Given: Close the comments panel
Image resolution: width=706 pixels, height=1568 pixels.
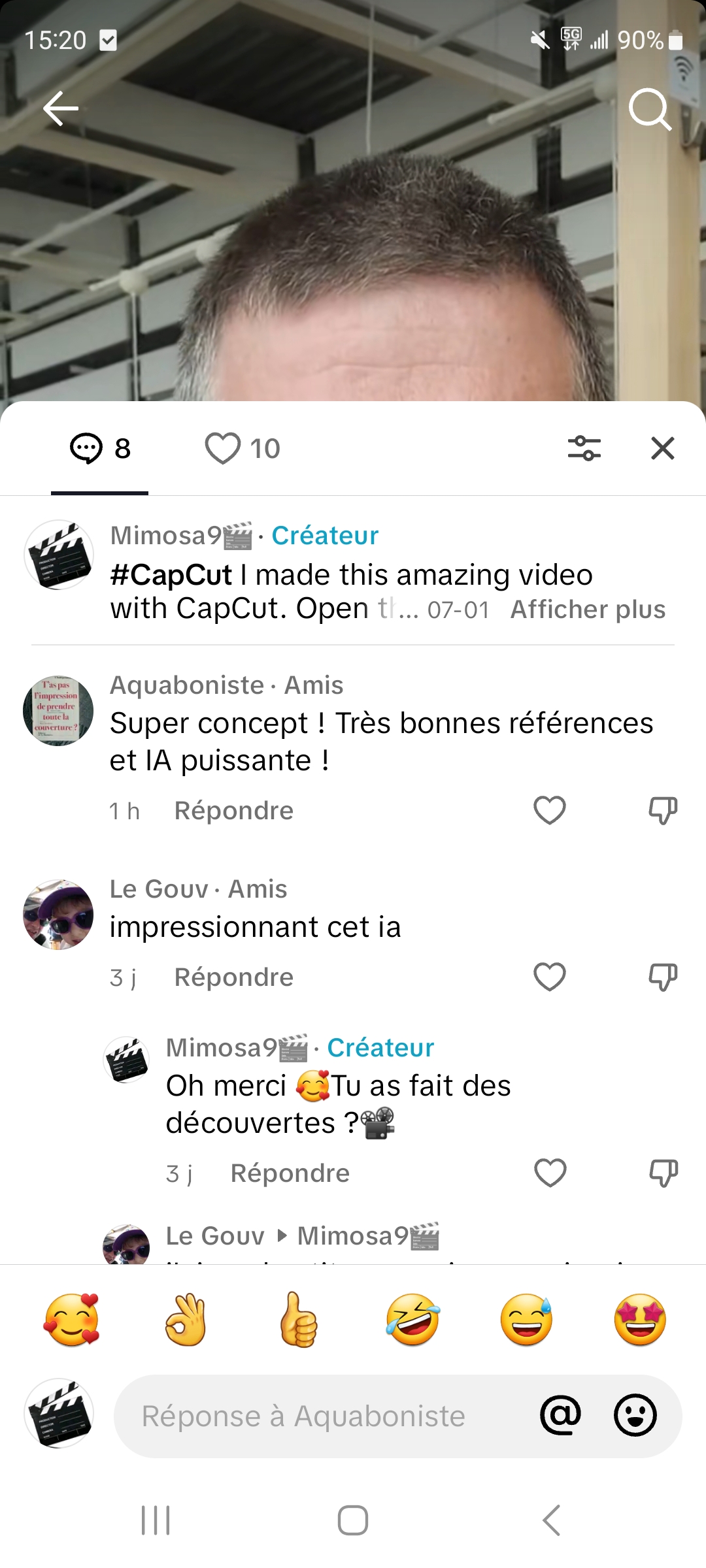Looking at the screenshot, I should tap(662, 449).
